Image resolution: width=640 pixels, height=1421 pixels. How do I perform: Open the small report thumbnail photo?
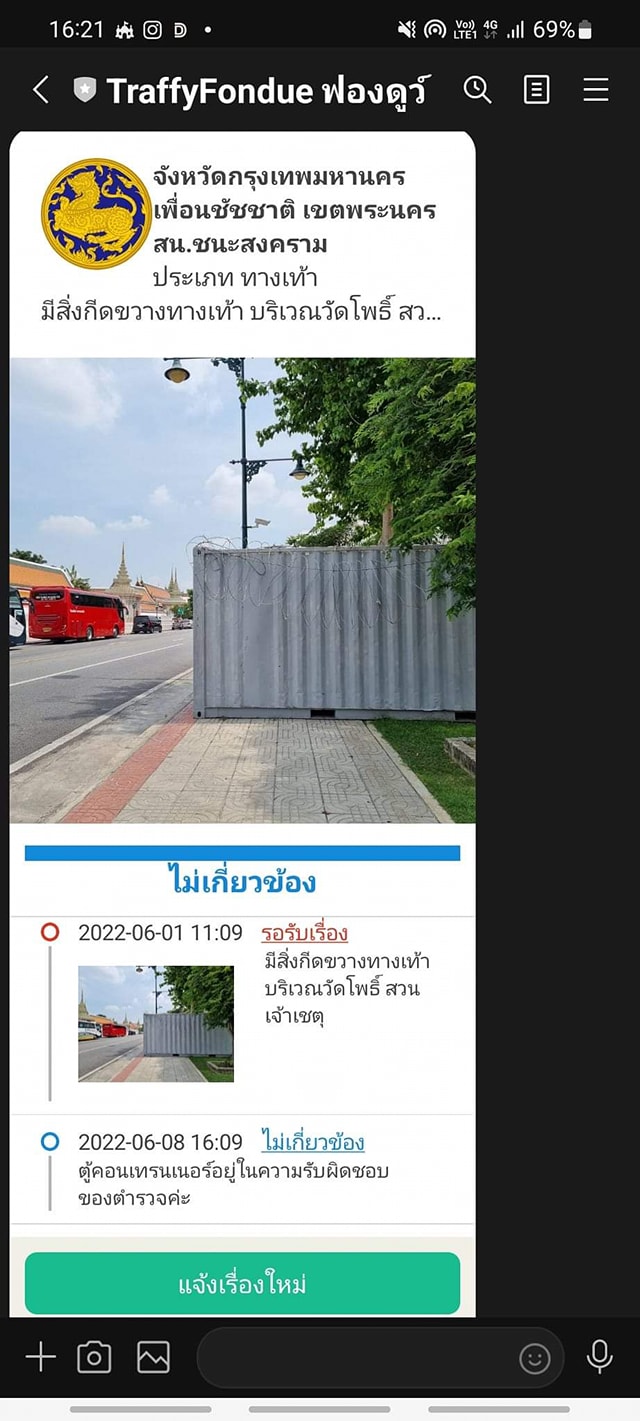[156, 1023]
